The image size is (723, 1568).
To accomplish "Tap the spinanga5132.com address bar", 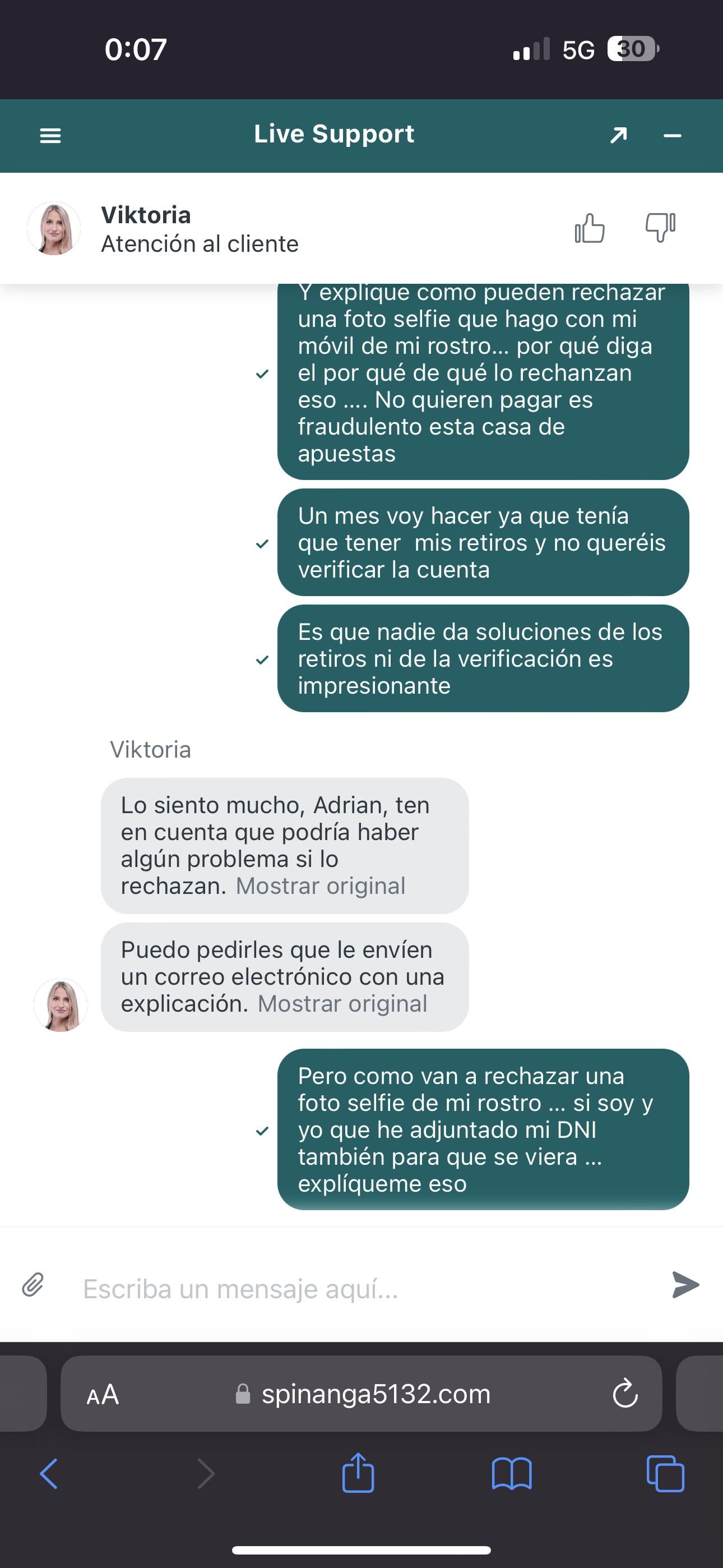I will 376,1394.
